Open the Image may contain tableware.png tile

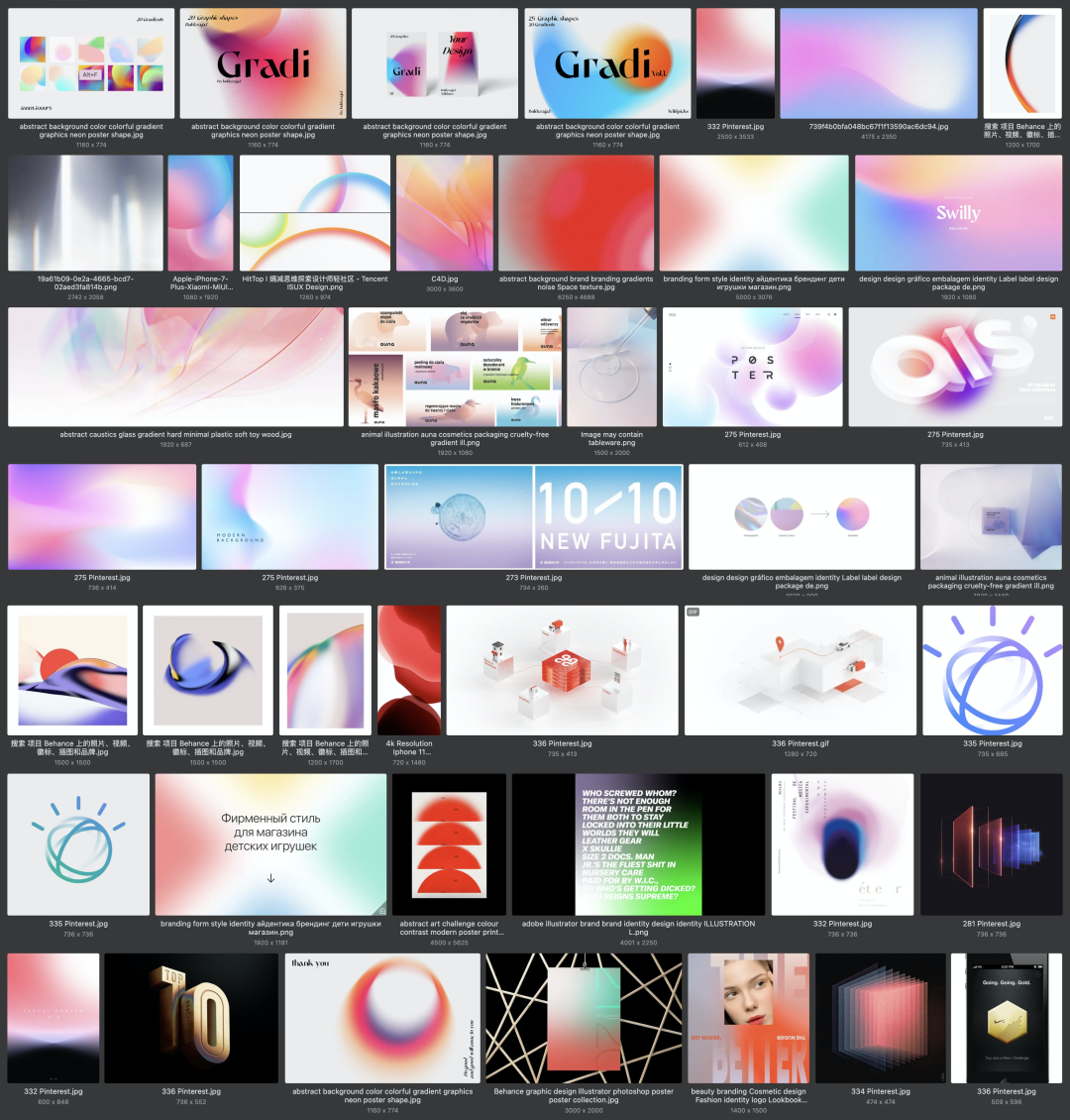tap(611, 367)
